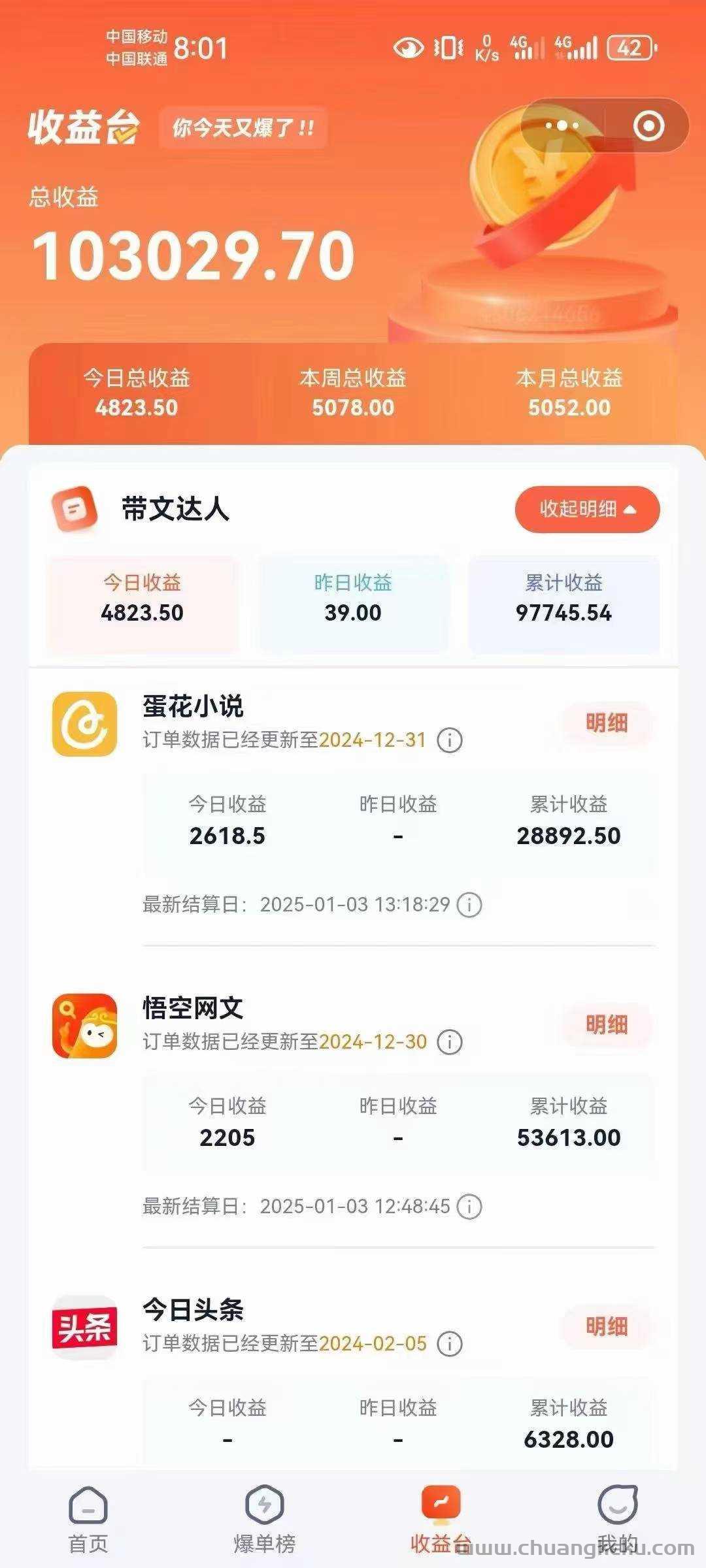Open 明细 for 悟空网文

[x=607, y=1025]
